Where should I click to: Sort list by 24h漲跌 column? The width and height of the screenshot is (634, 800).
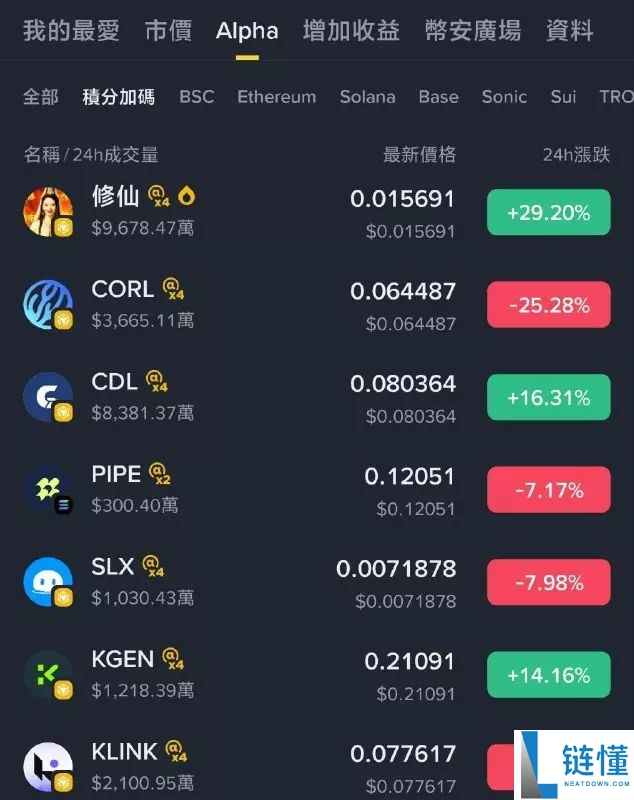[x=575, y=154]
